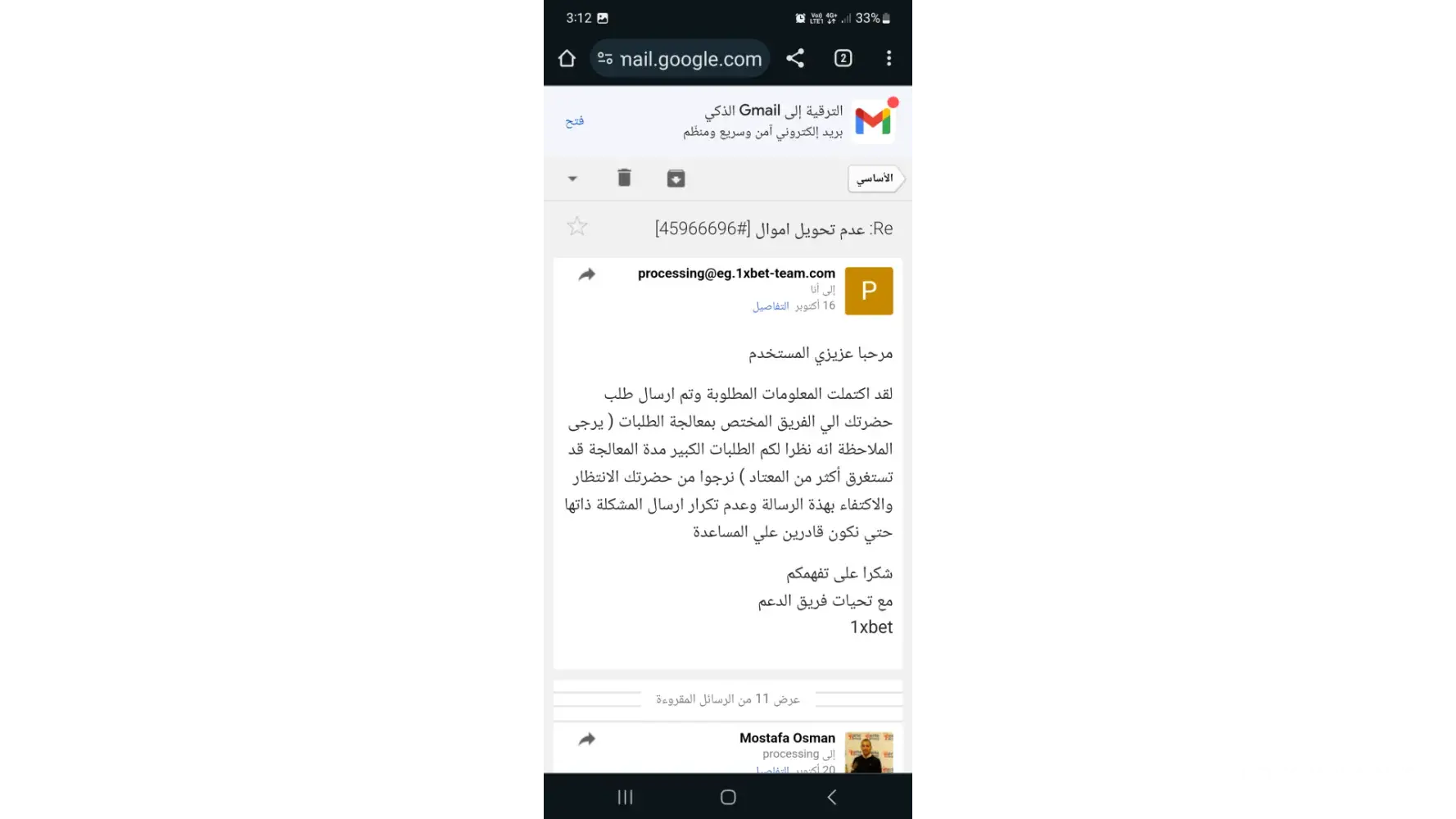Screen dimensions: 1456x819
Task: Show التفاصيل for the 1xbet message
Action: [x=771, y=306]
